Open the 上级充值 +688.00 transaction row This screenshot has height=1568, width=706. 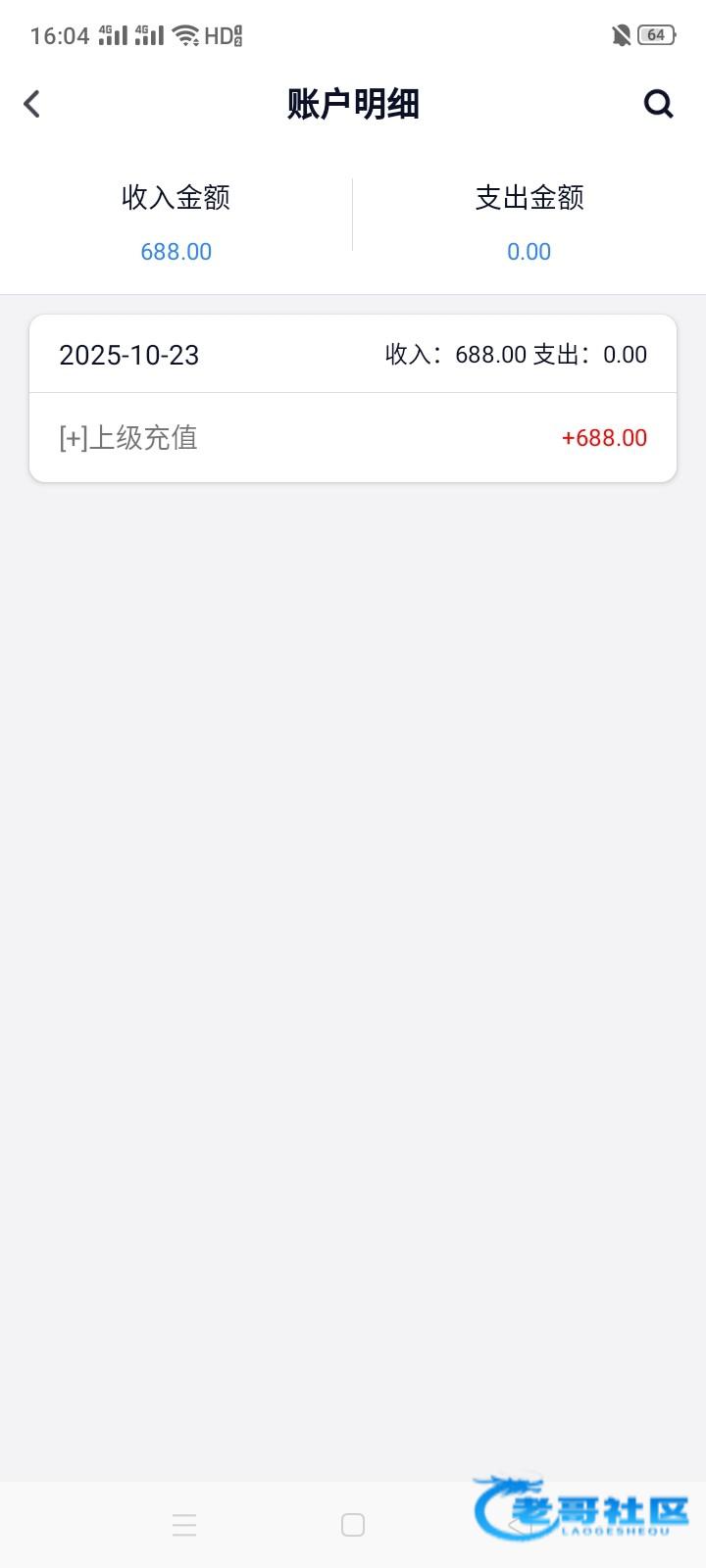pyautogui.click(x=353, y=437)
